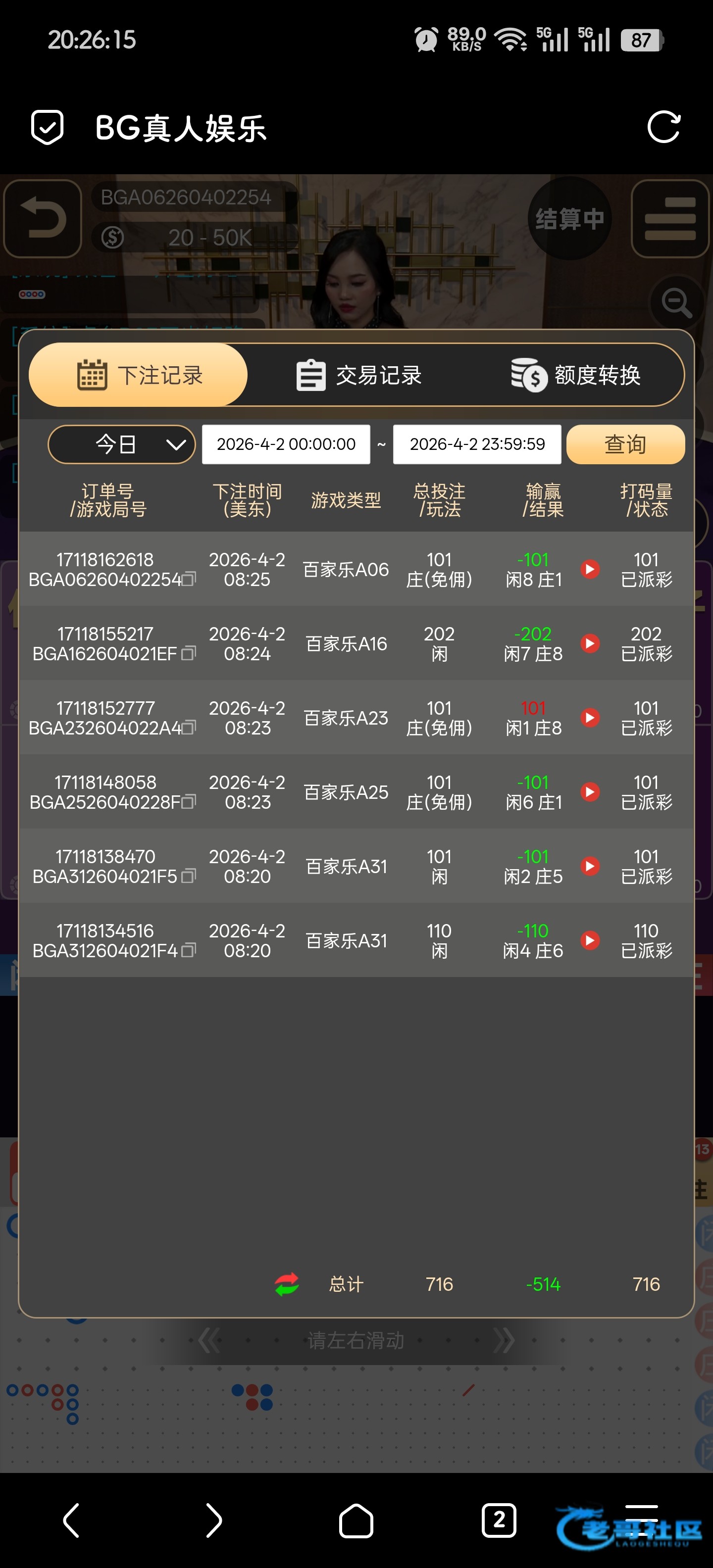Viewport: 713px width, 1568px height.
Task: Open the site security shield icon
Action: click(47, 127)
